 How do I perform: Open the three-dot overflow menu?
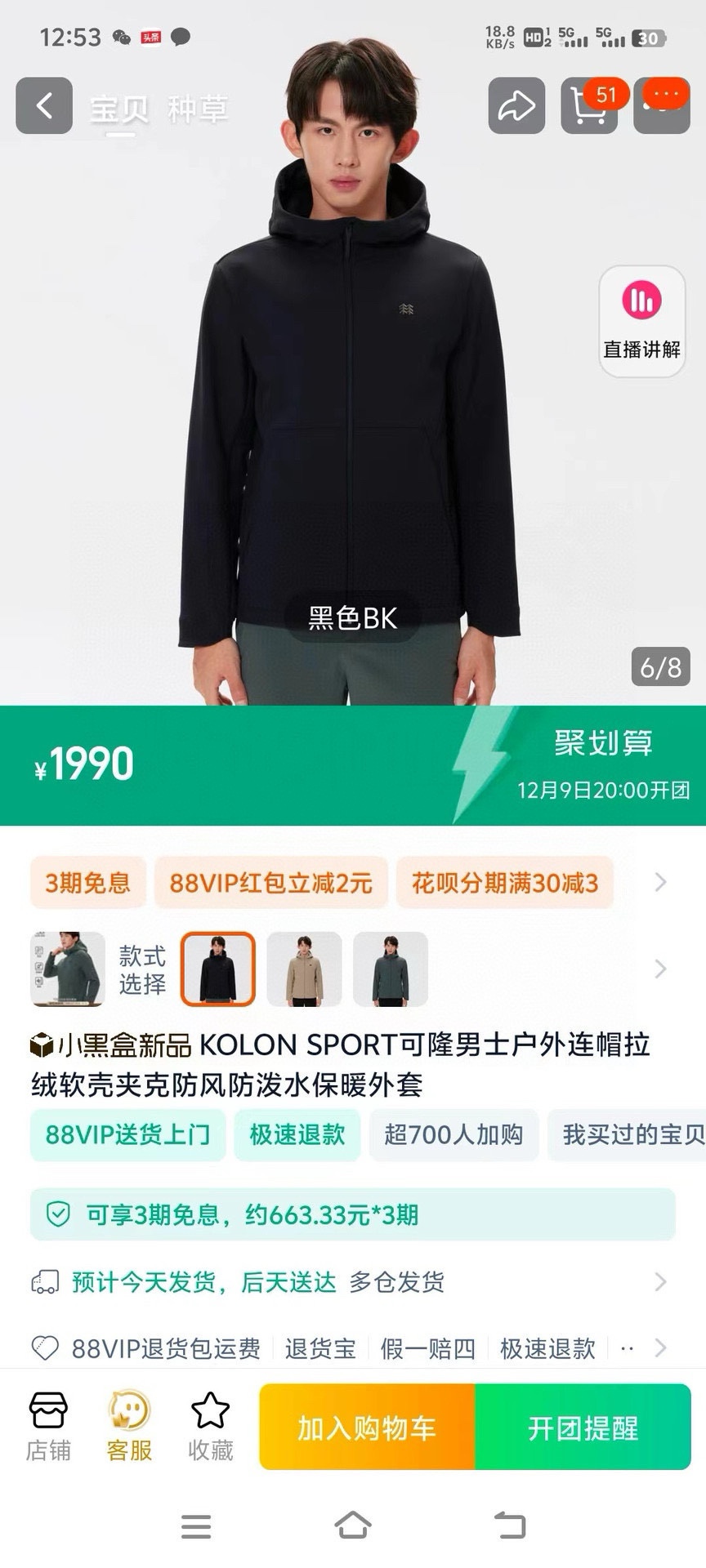664,104
